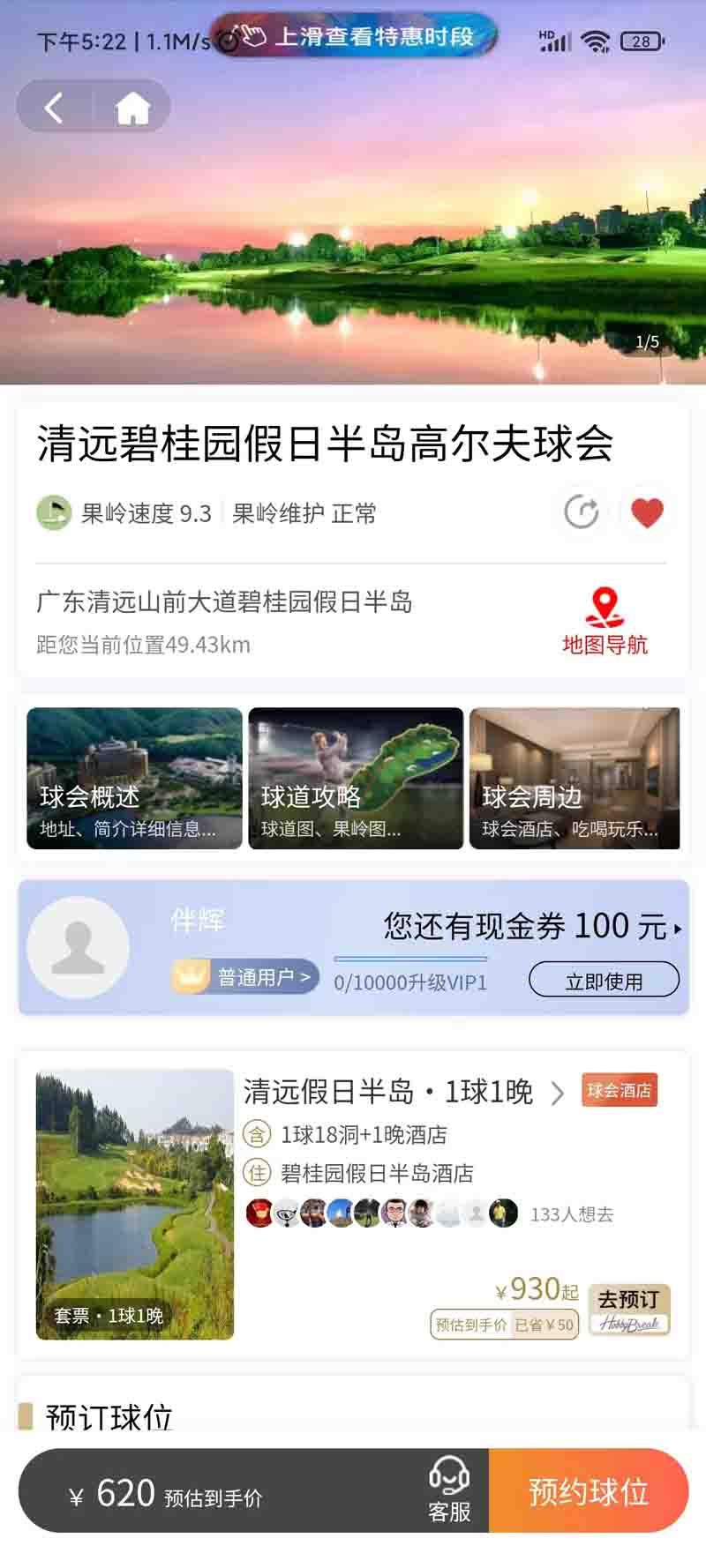
Task: Tap 立即使用 to use cash coupon
Action: point(604,981)
